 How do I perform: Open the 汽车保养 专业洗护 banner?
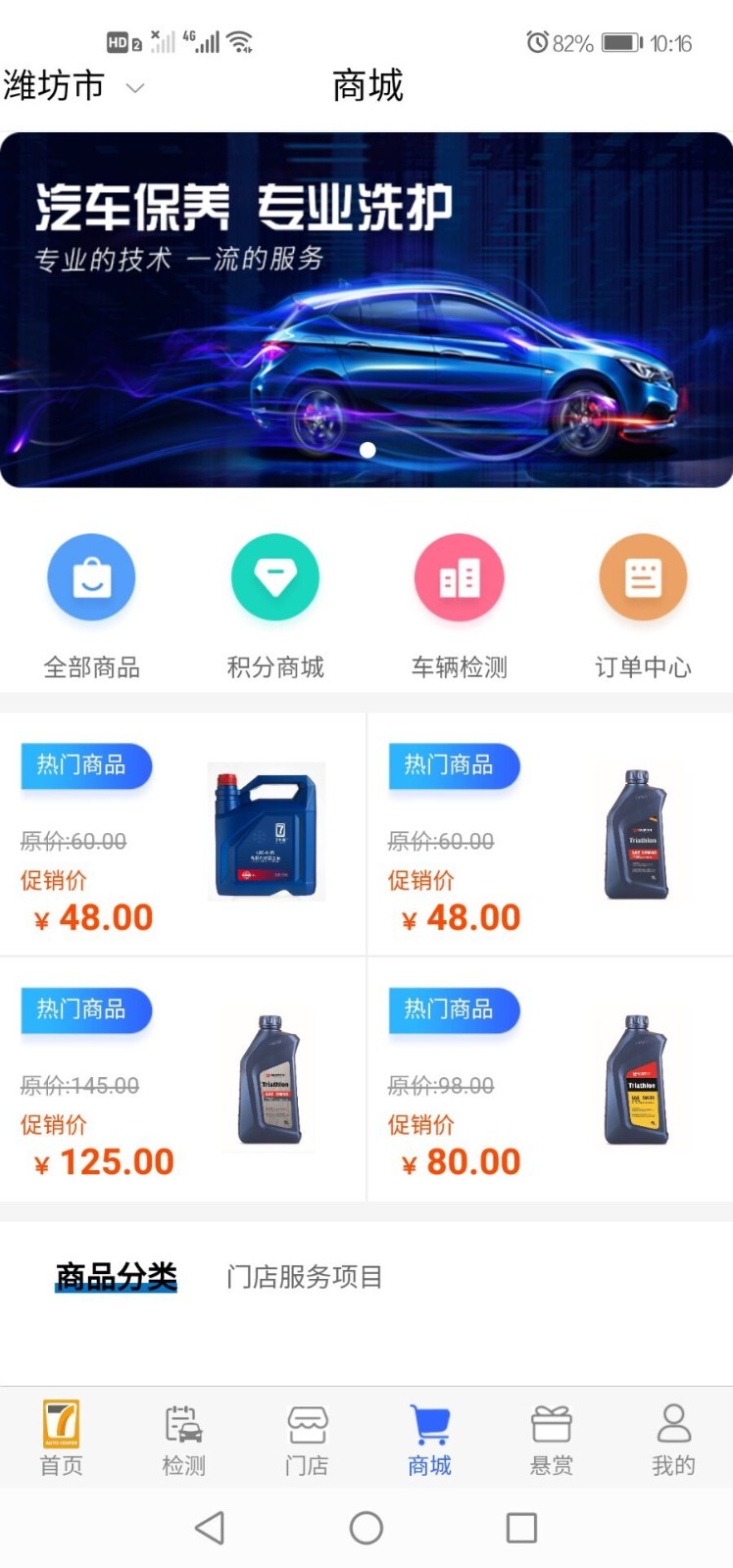click(366, 310)
